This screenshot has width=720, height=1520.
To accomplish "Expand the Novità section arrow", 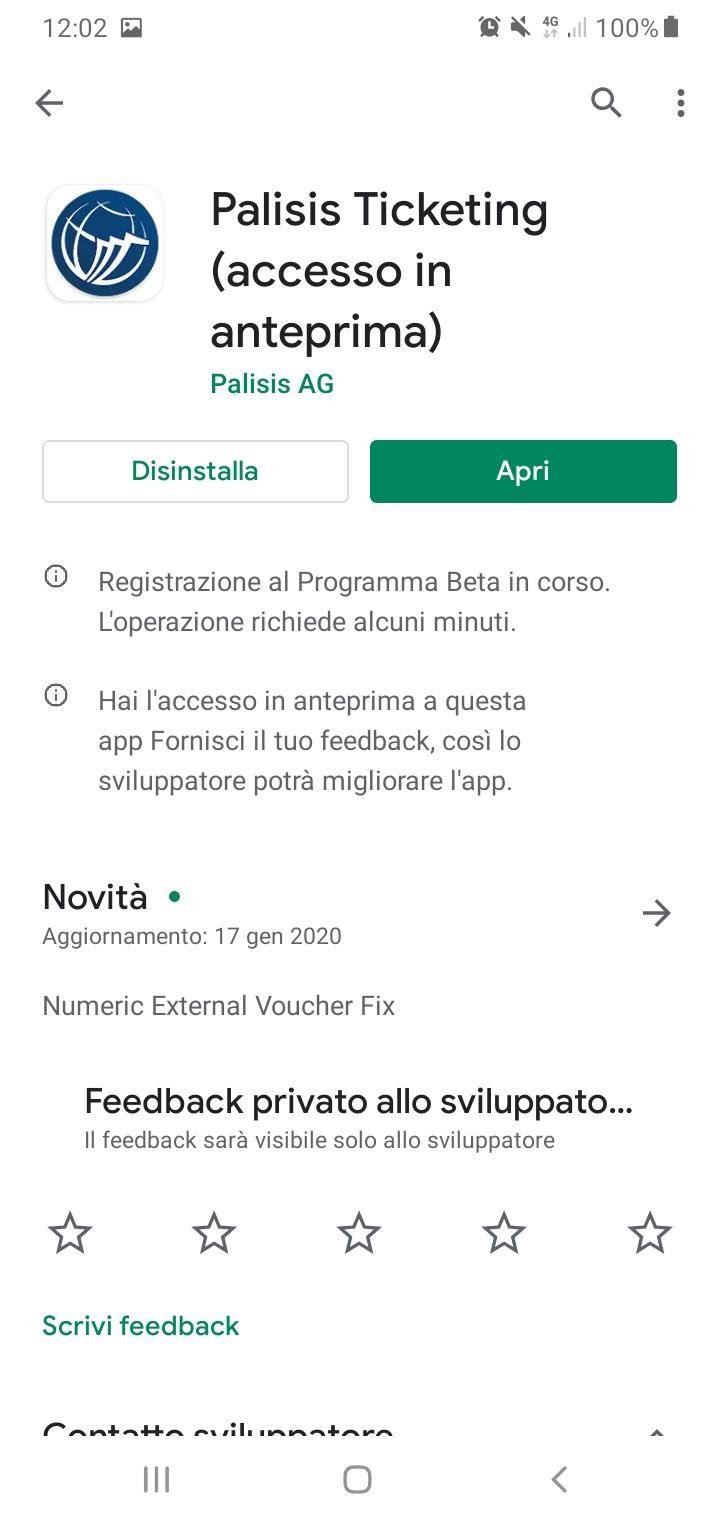I will click(656, 912).
